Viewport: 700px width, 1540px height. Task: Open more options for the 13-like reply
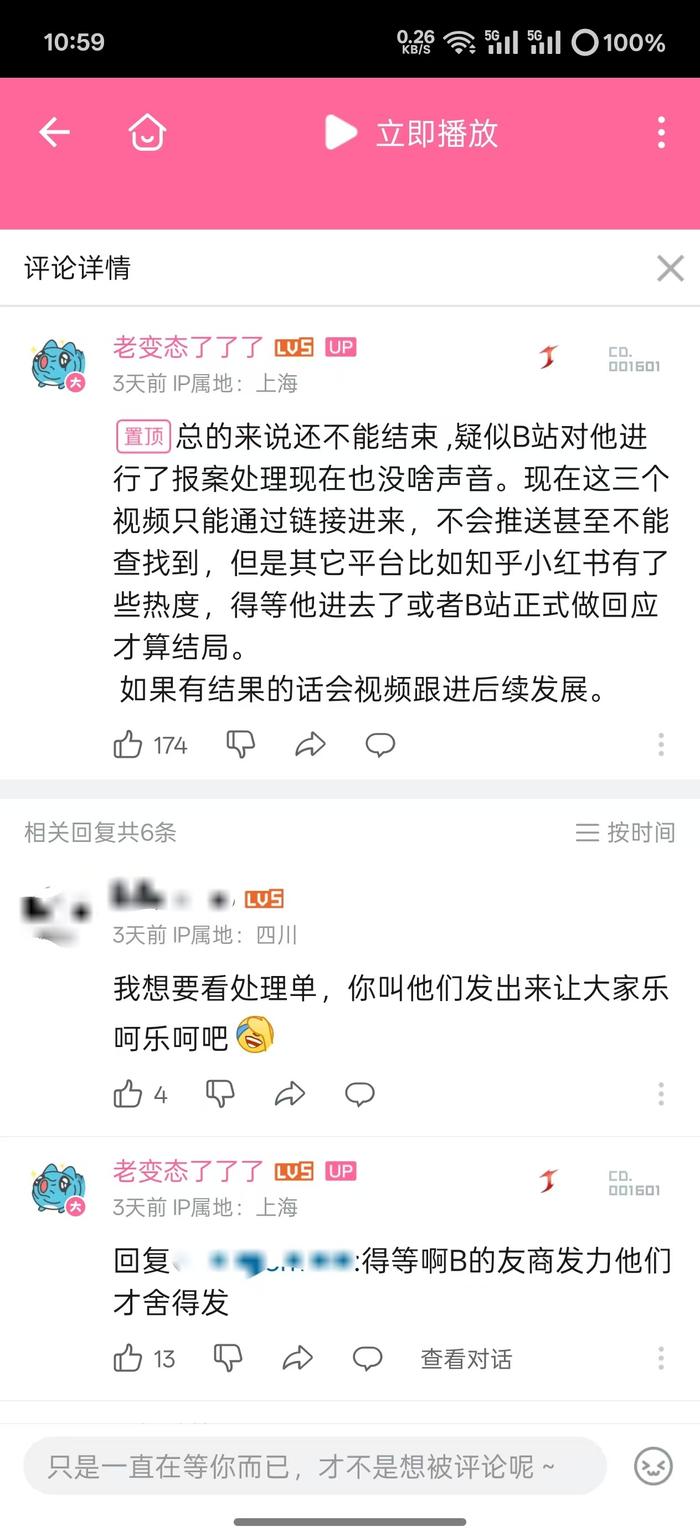point(661,1358)
